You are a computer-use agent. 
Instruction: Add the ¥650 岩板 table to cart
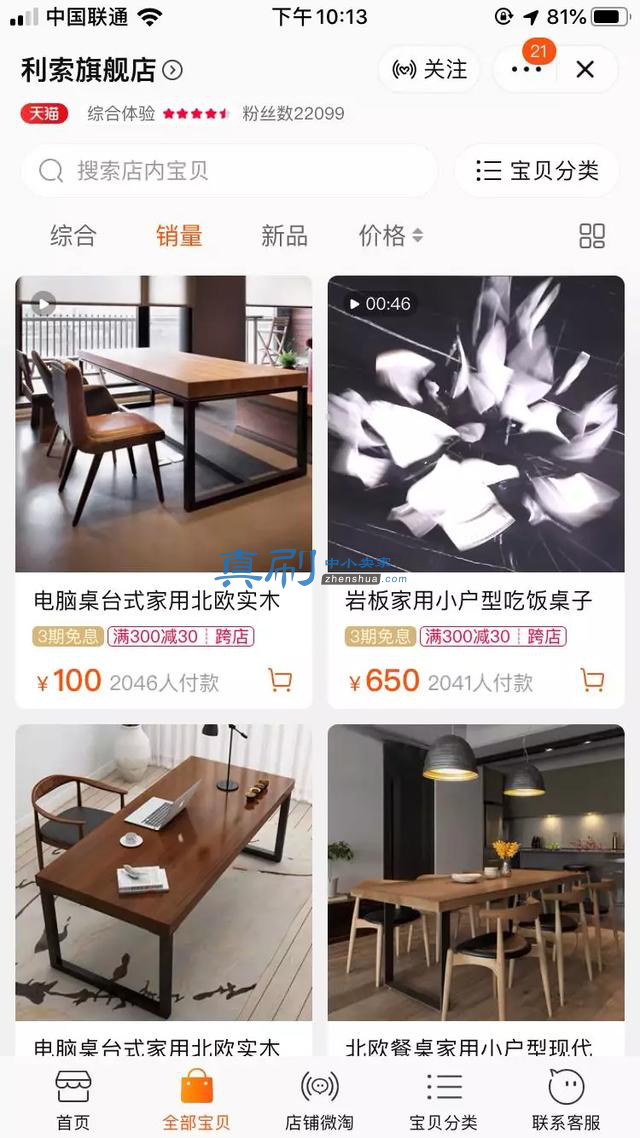point(593,680)
